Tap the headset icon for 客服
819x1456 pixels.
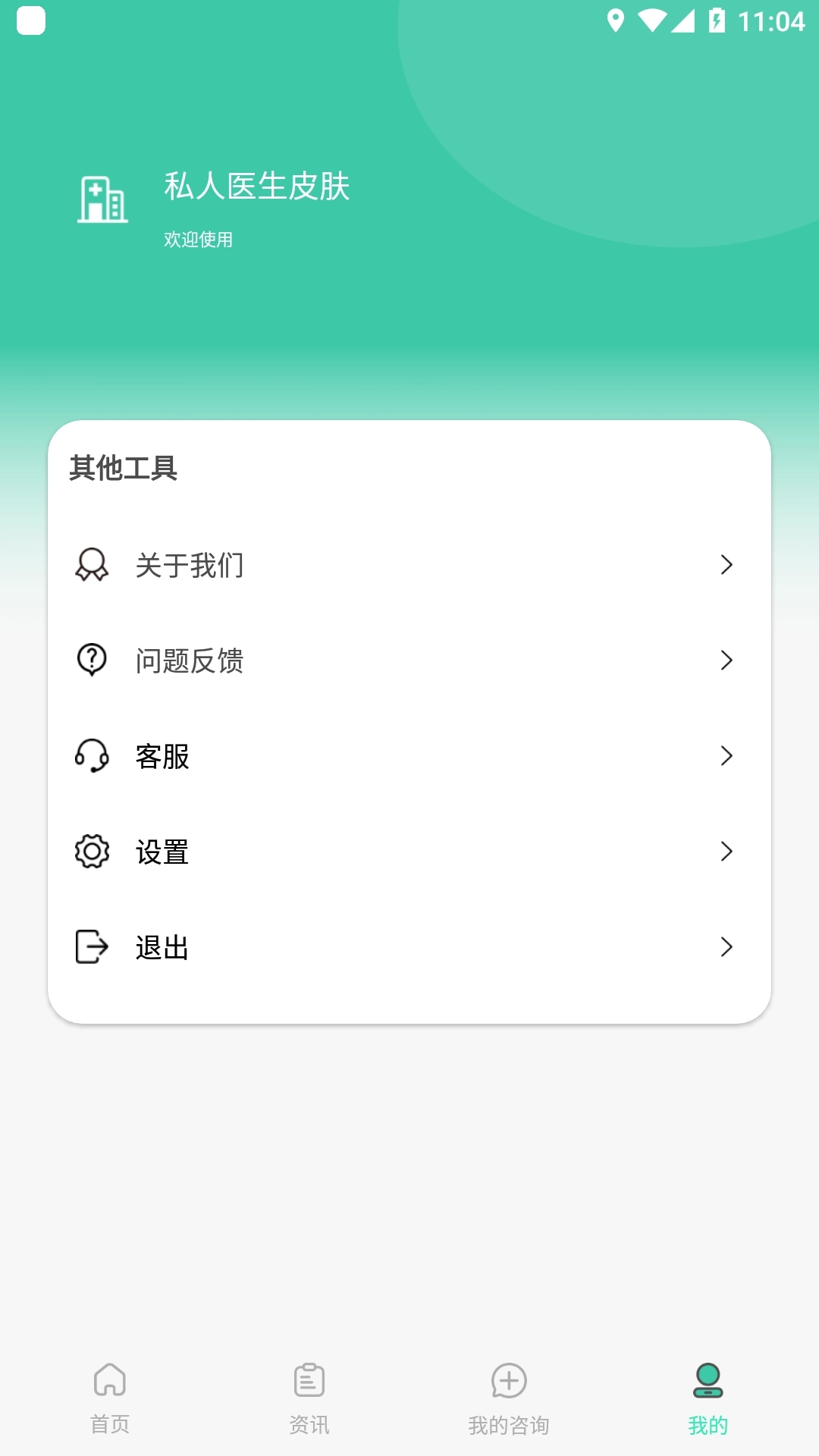point(91,756)
